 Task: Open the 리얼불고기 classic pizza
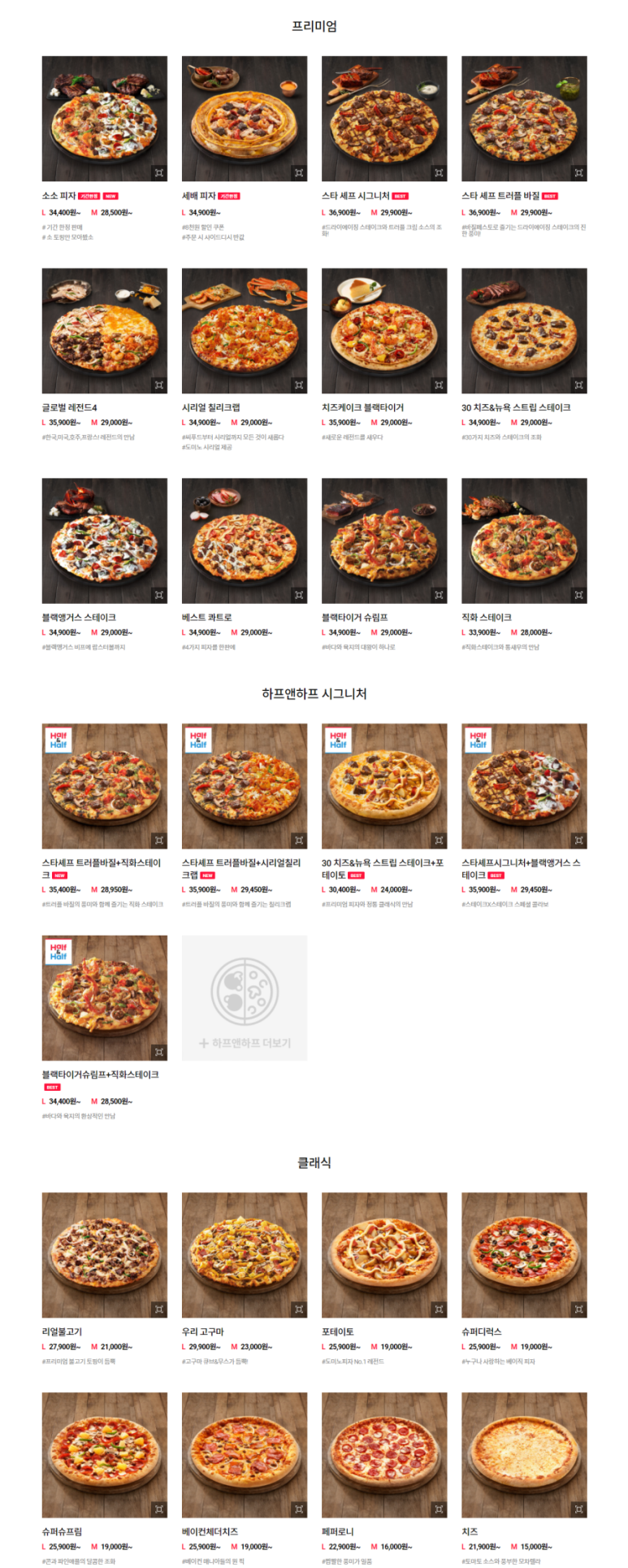[x=104, y=1254]
